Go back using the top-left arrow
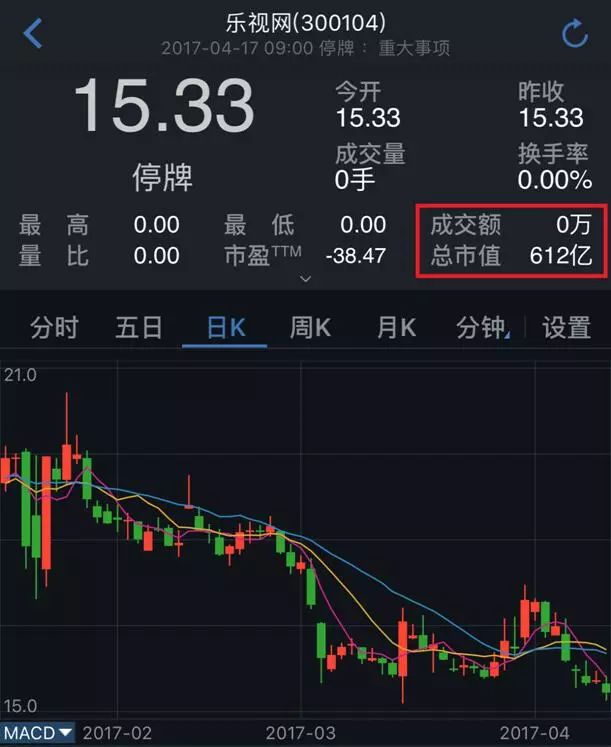Viewport: 611px width, 747px height. point(33,33)
